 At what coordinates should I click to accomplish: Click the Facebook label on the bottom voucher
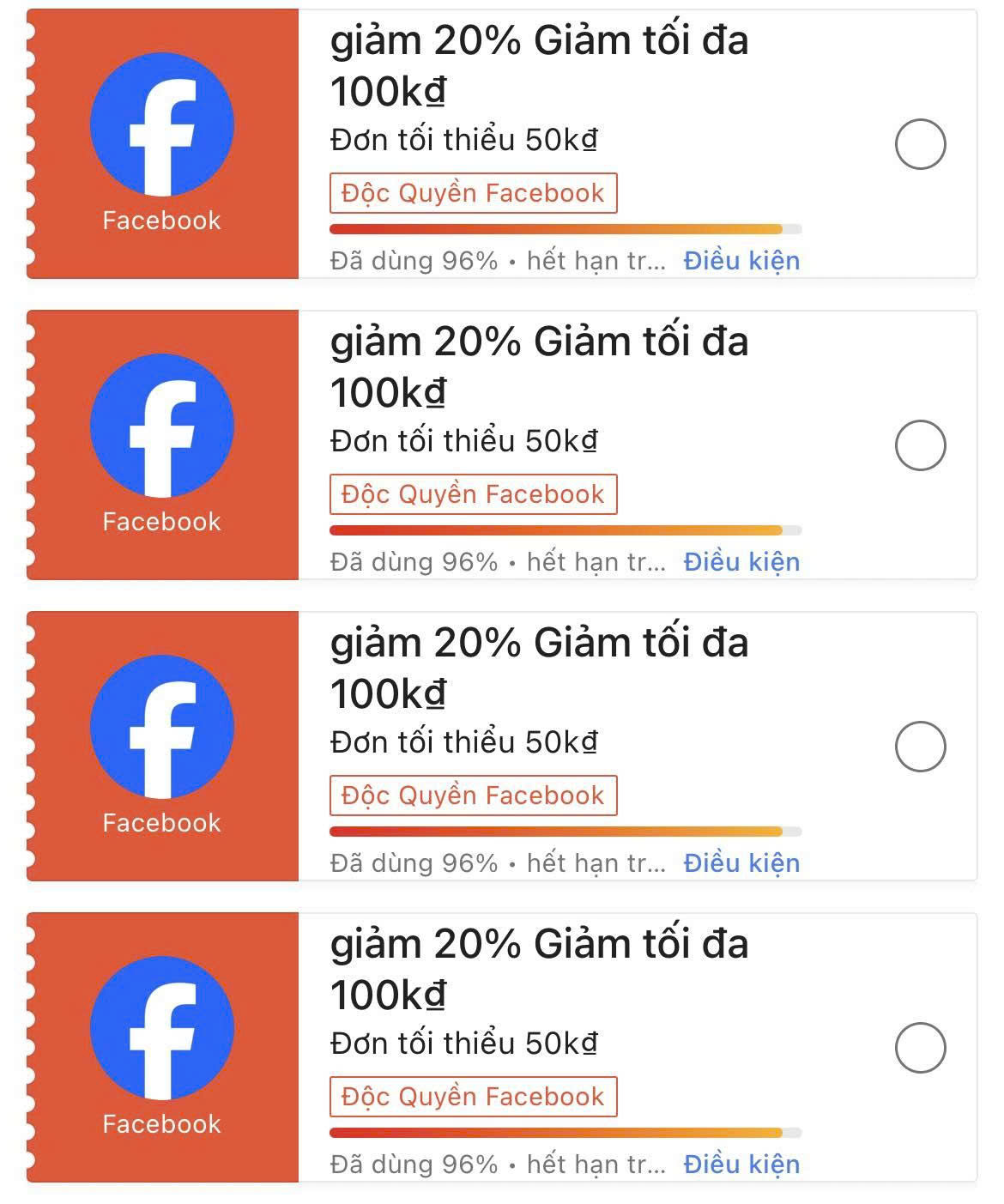(161, 1124)
